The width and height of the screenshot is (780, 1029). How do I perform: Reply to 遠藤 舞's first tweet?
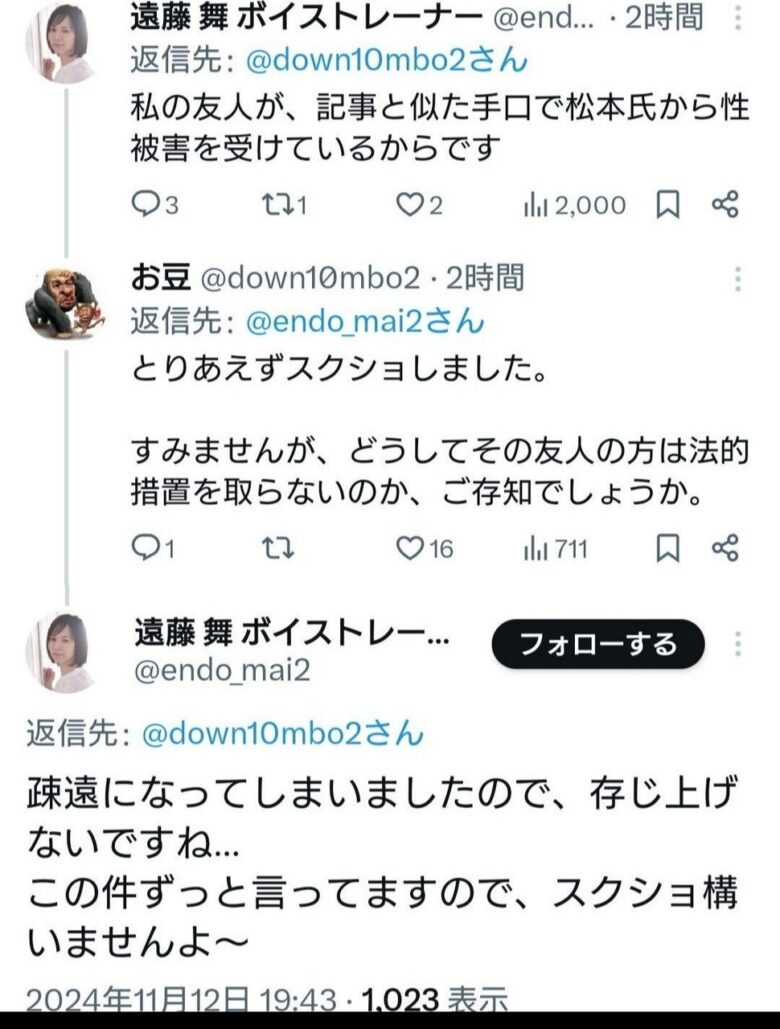coord(146,205)
